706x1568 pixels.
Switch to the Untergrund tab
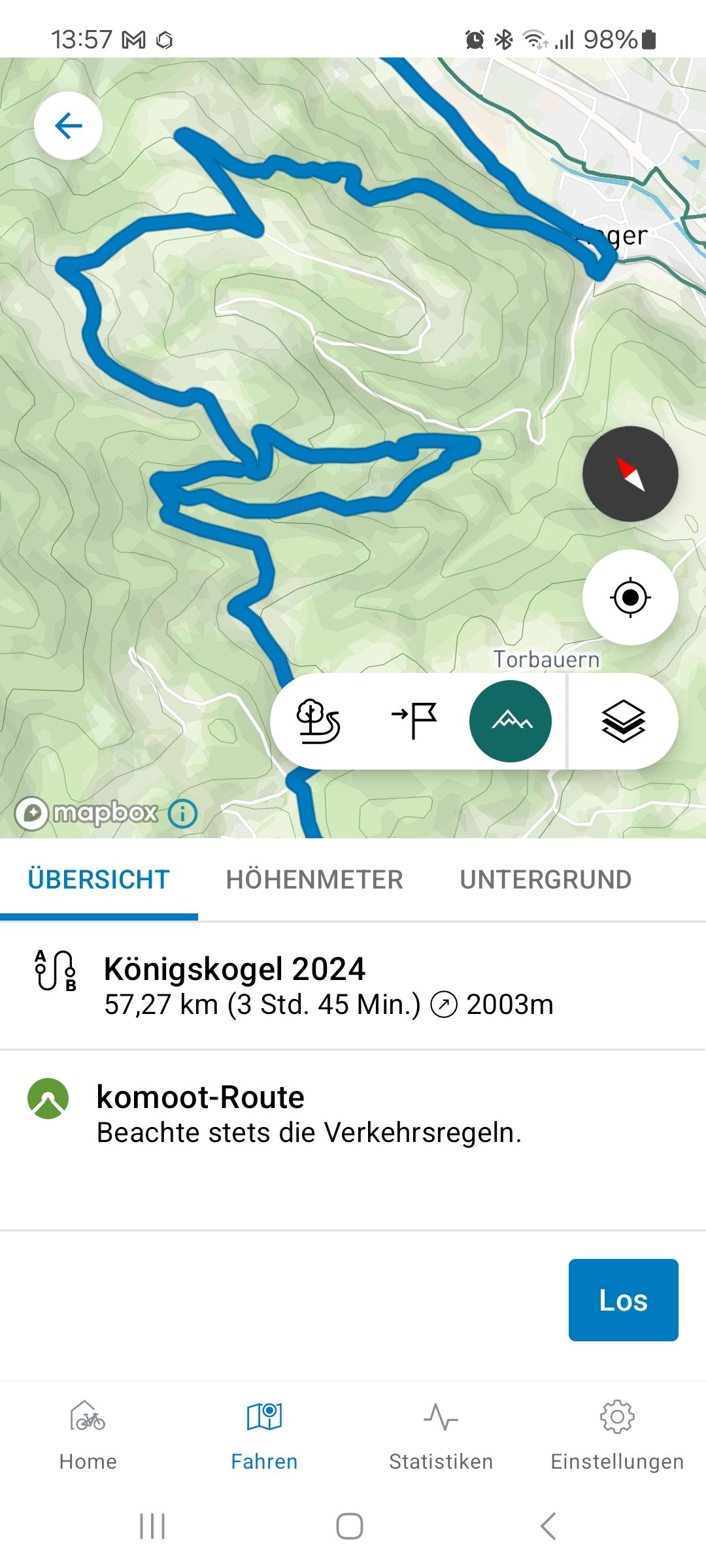546,879
